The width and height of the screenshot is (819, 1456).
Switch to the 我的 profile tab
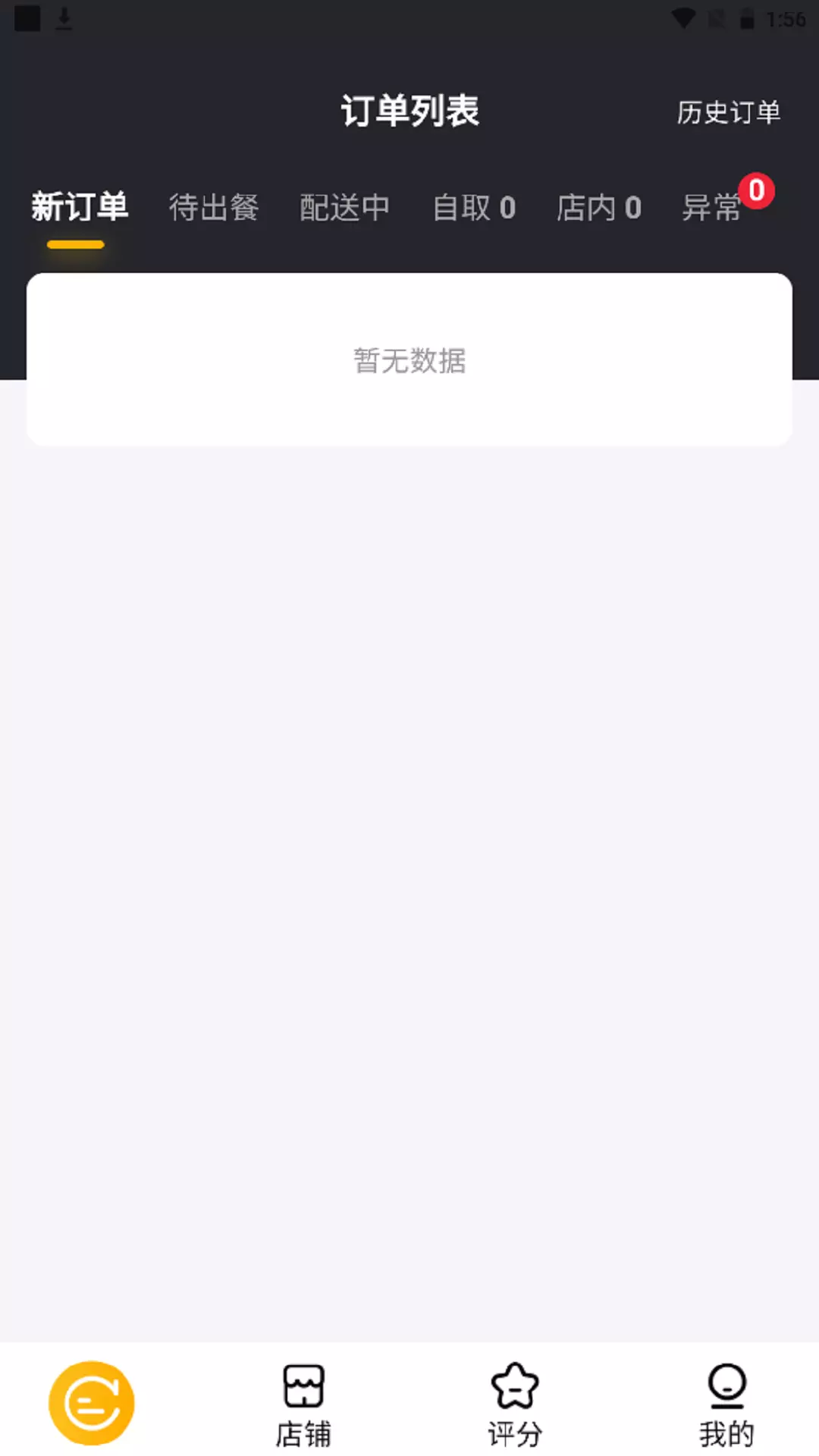(x=726, y=1405)
